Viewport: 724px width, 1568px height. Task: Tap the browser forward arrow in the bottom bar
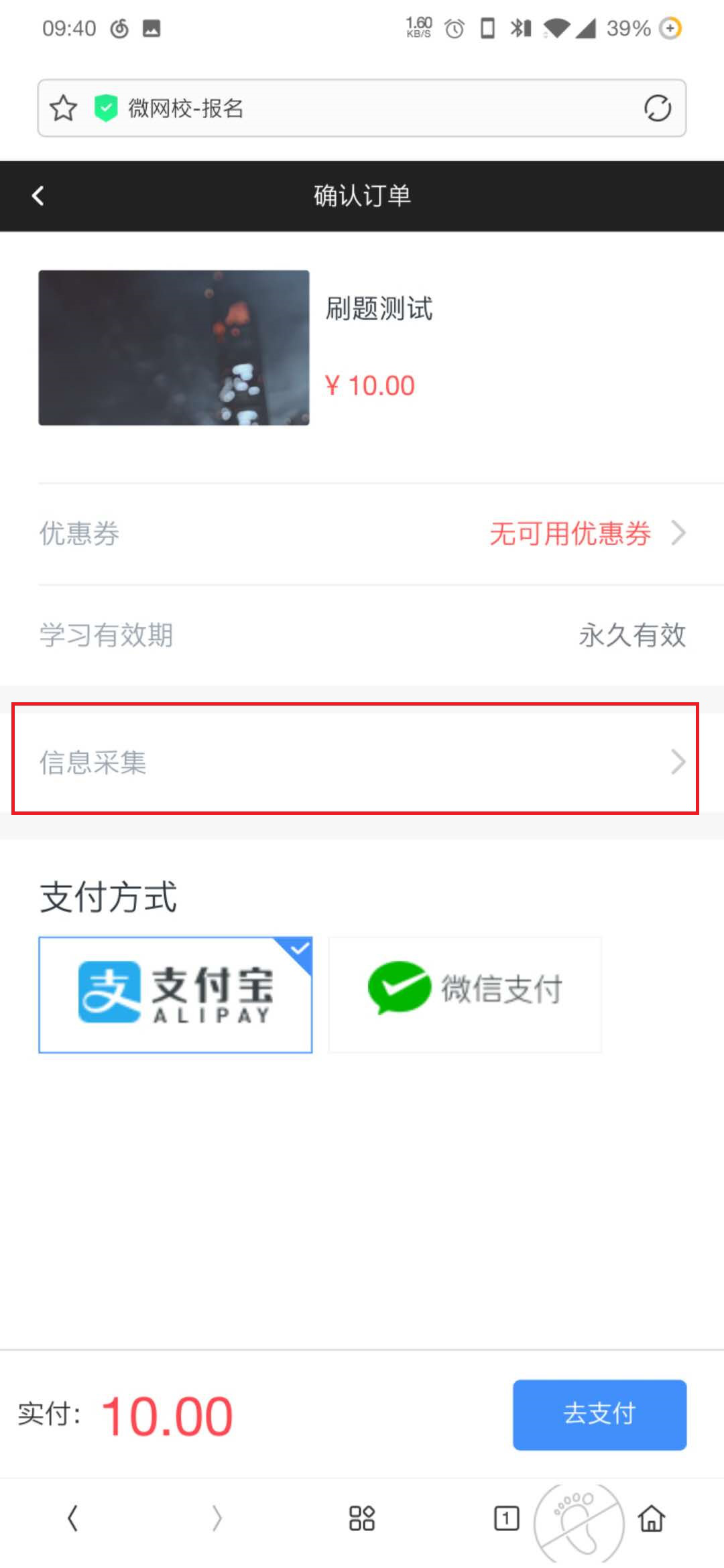tap(217, 1518)
